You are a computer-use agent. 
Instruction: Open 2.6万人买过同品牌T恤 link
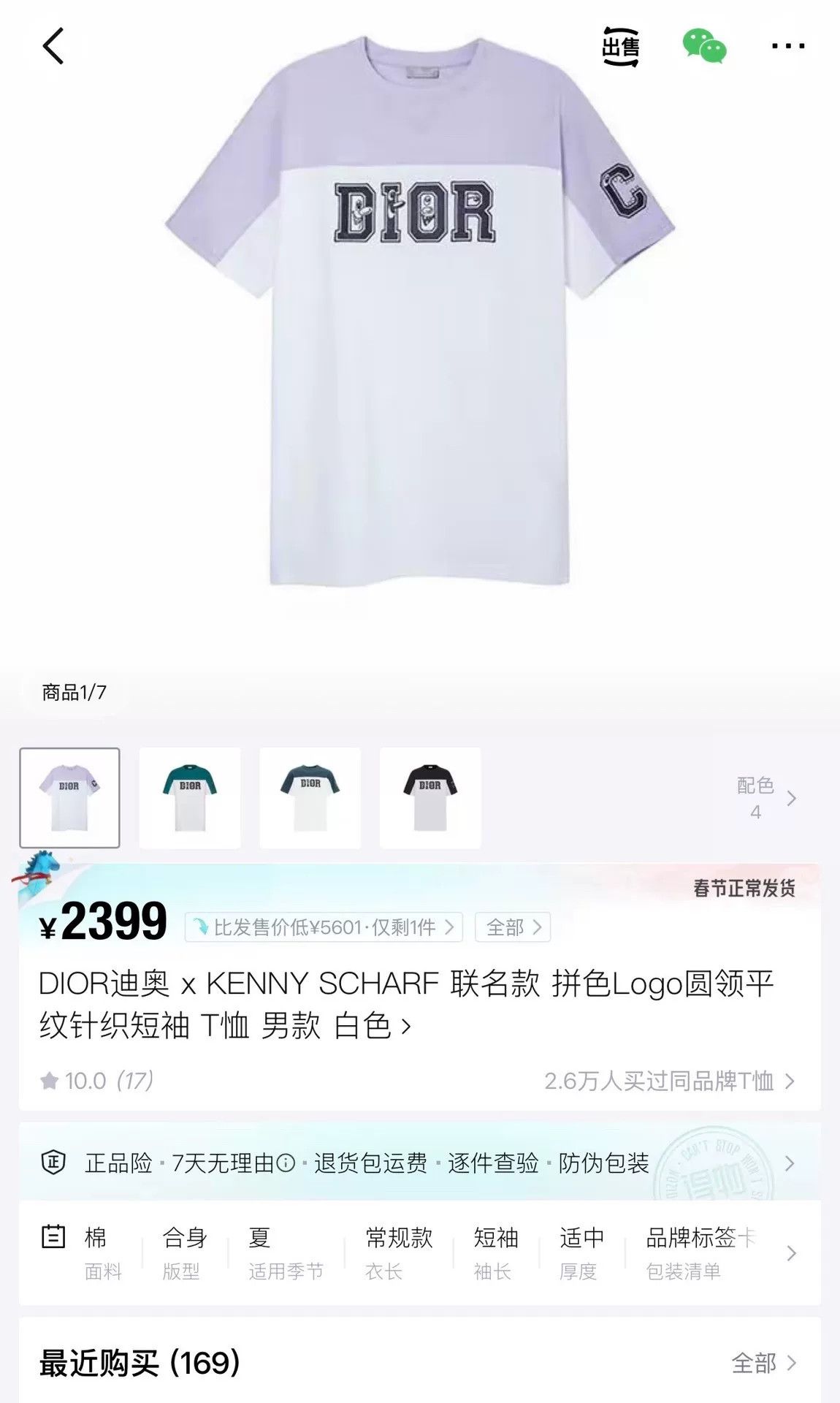coord(669,1081)
